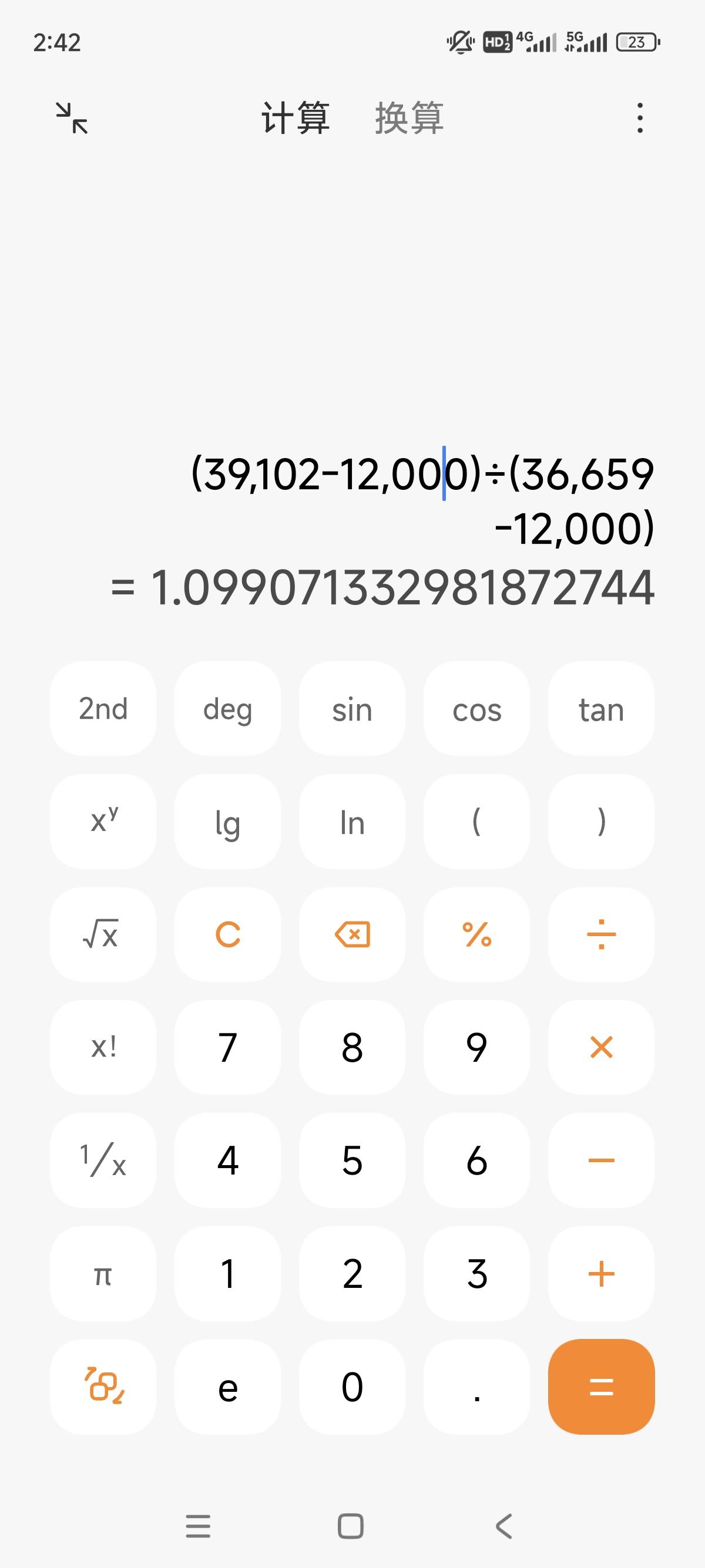The width and height of the screenshot is (705, 1568).
Task: Insert the constant π
Action: click(103, 1273)
